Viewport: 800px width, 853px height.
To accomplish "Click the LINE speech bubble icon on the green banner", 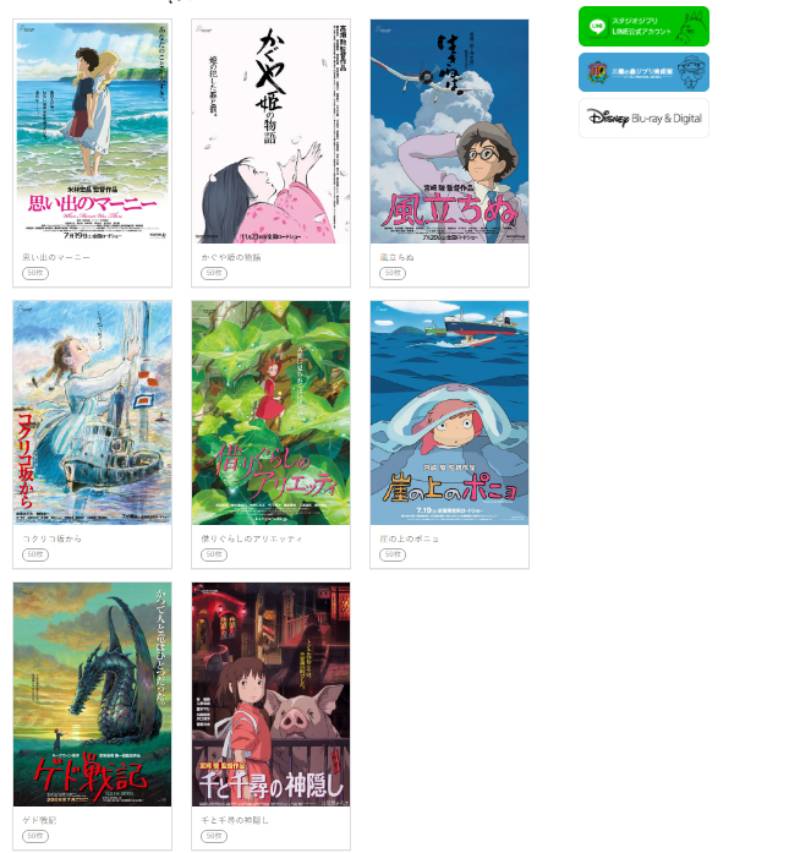I will [x=597, y=25].
